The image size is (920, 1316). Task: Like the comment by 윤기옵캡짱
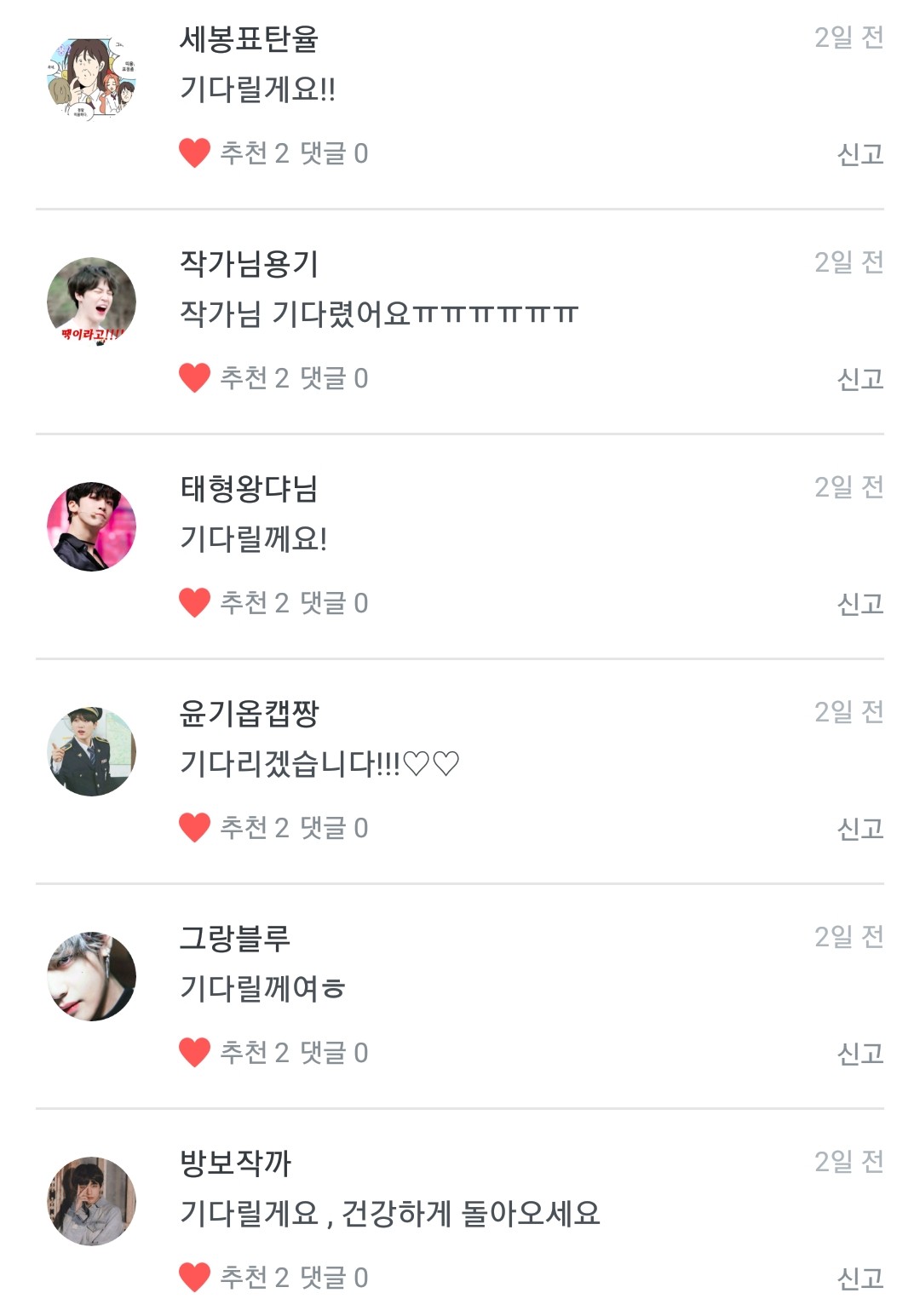point(195,828)
